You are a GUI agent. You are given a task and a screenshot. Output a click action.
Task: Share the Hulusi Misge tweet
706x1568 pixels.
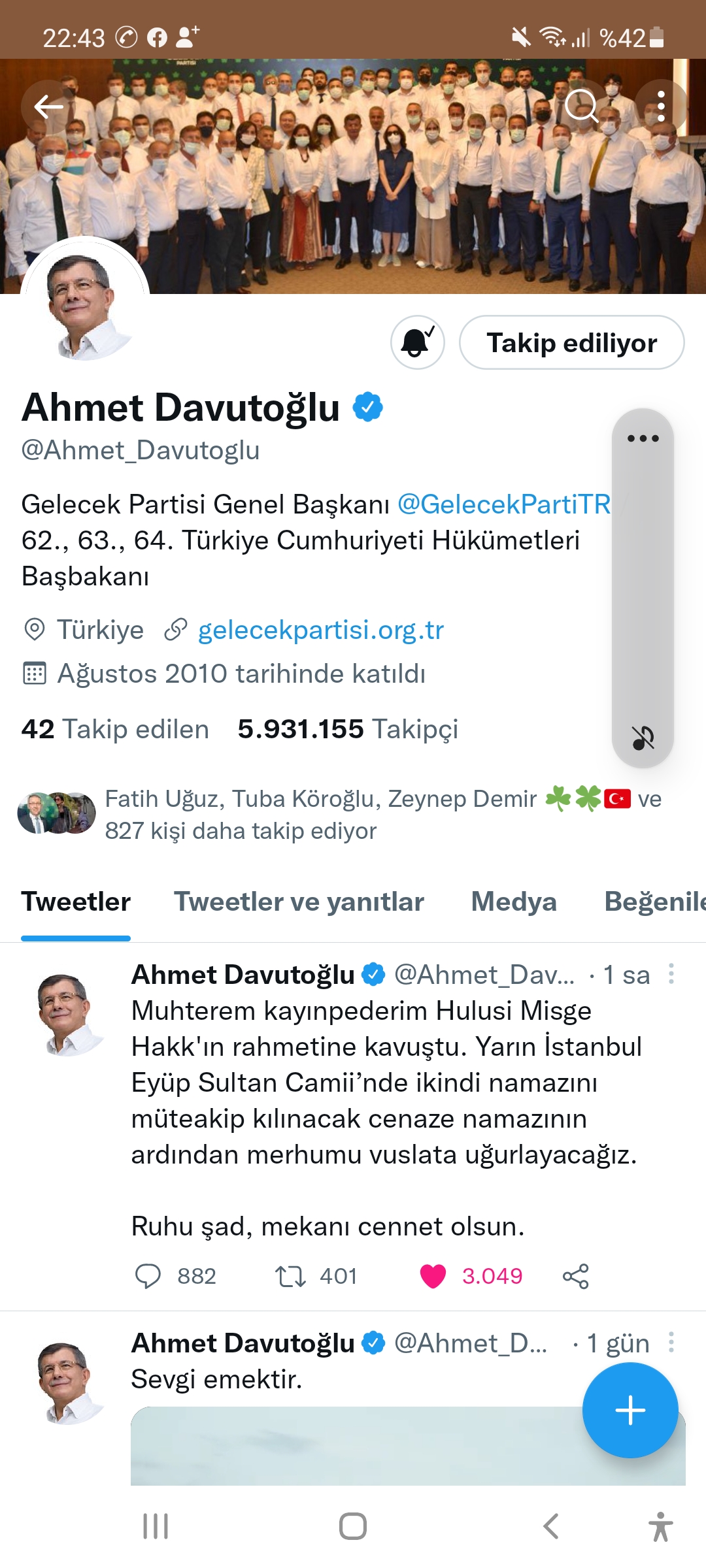pos(575,1276)
